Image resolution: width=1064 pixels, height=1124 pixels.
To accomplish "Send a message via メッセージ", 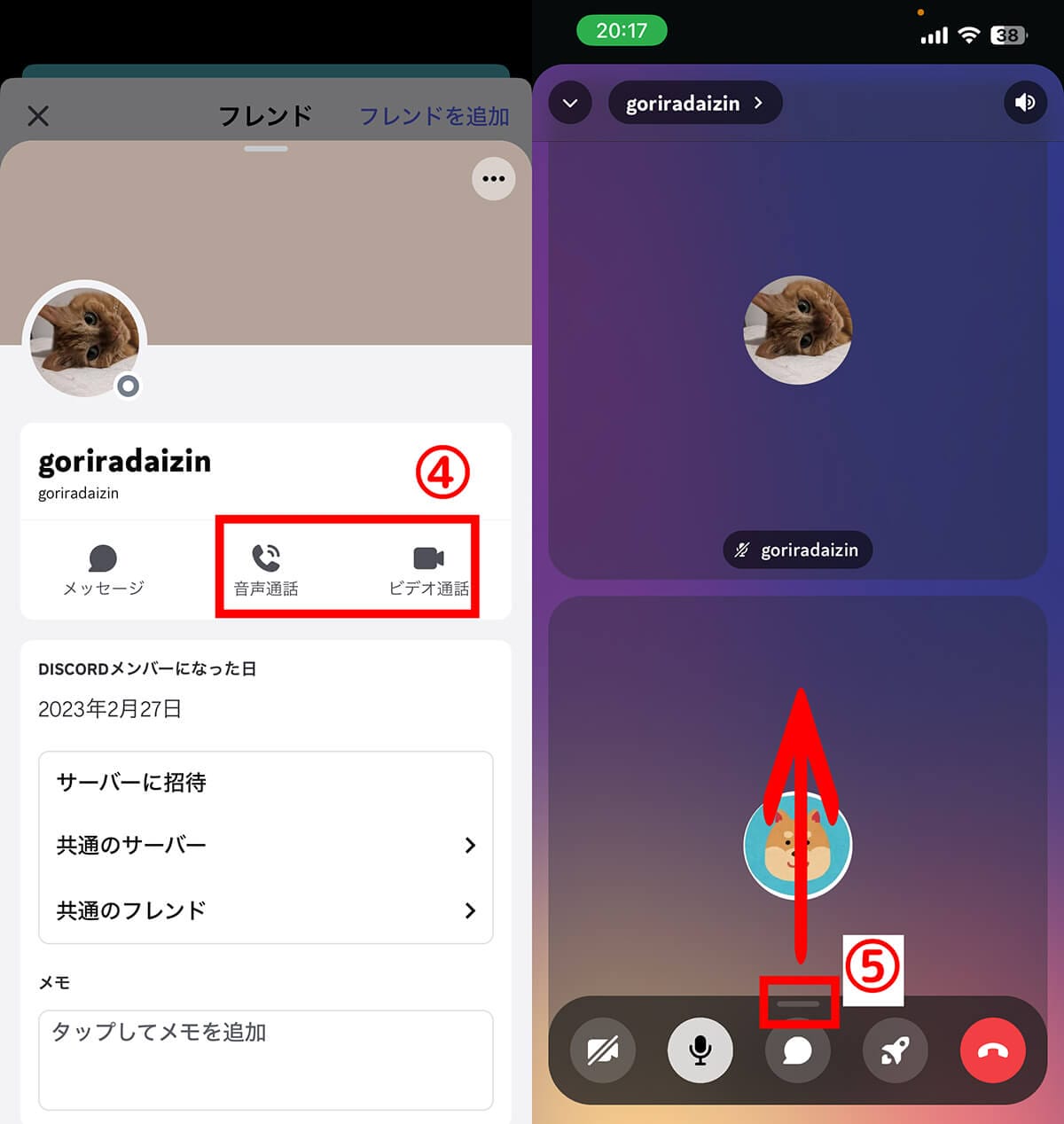I will 103,569.
